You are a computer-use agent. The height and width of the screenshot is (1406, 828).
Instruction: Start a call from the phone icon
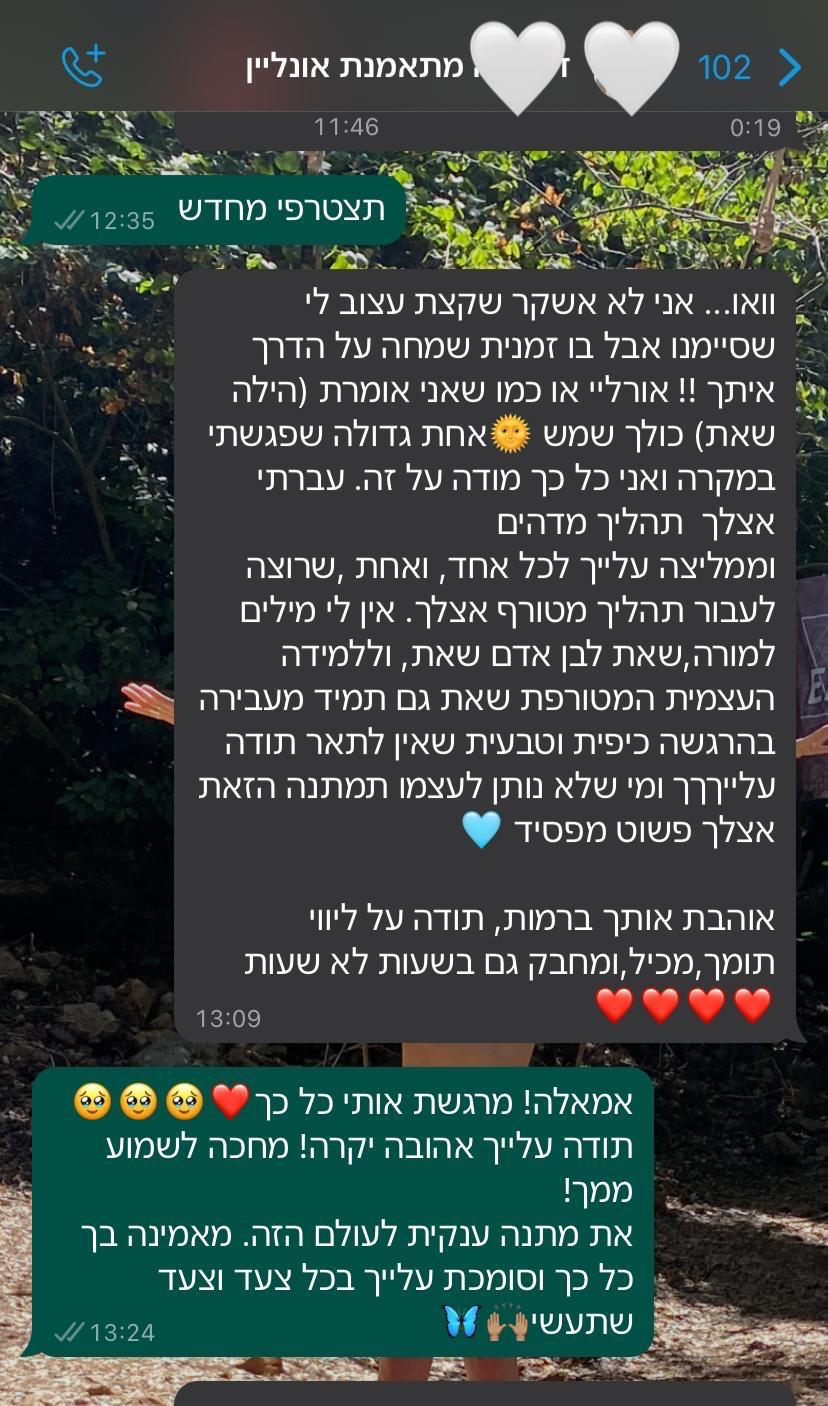pos(83,67)
